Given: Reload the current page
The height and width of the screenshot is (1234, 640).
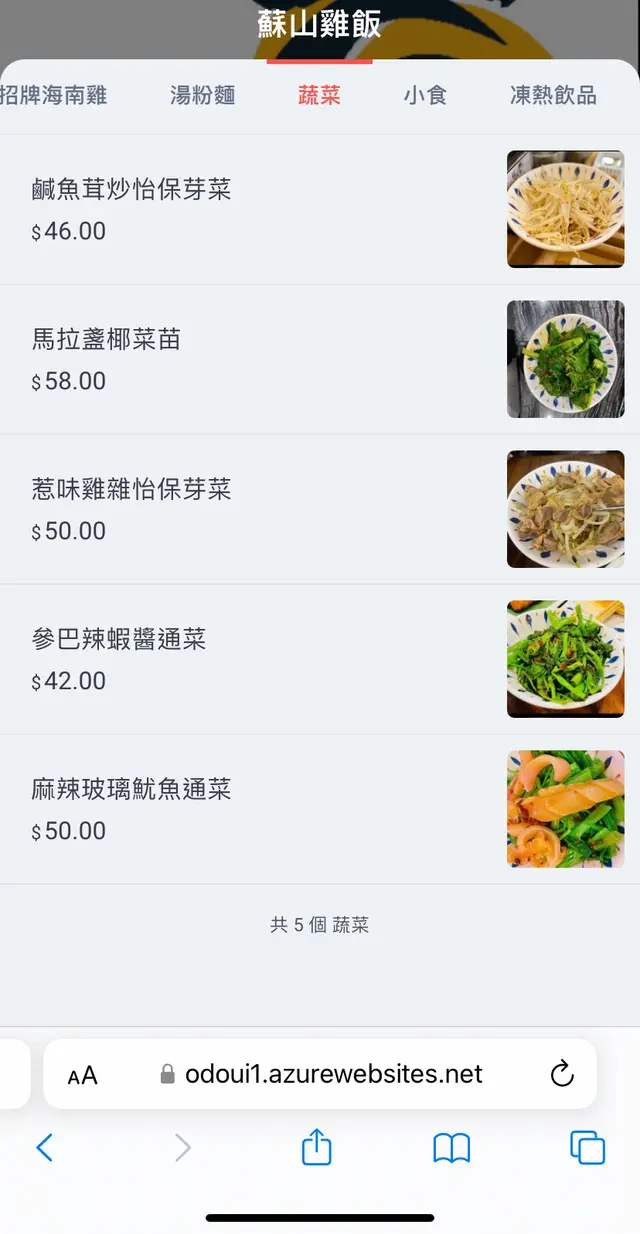Looking at the screenshot, I should (x=562, y=1074).
